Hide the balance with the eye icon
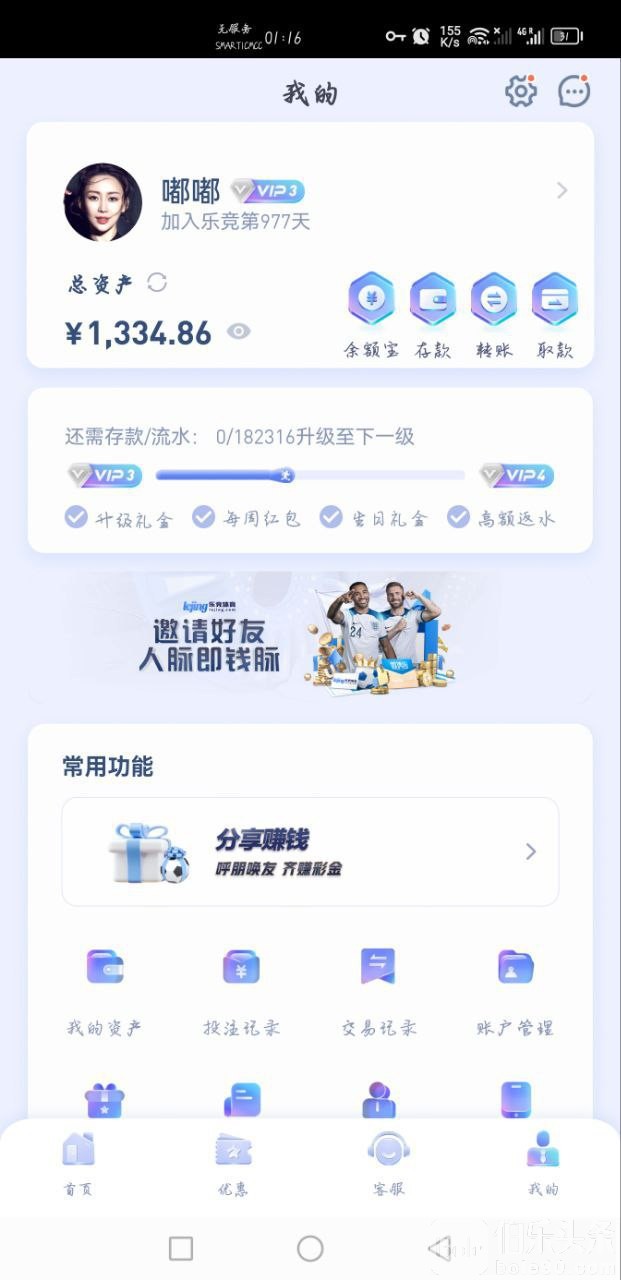 238,332
